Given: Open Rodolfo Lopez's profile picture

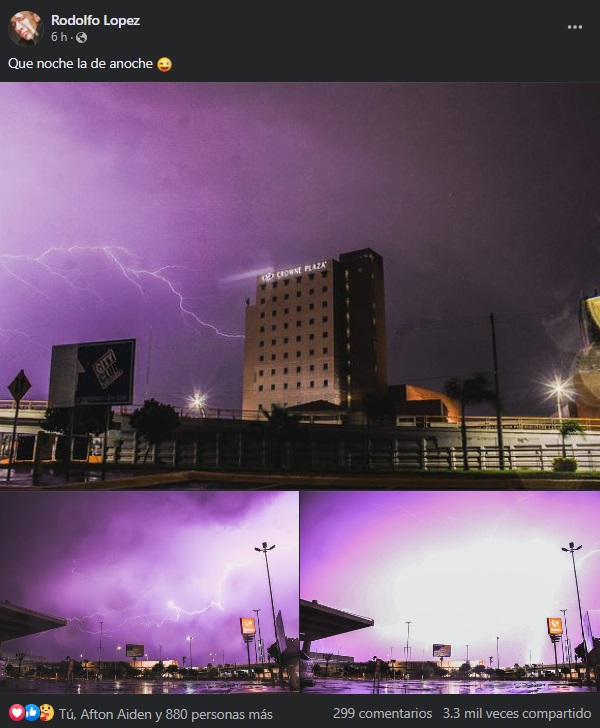Looking at the screenshot, I should point(25,28).
